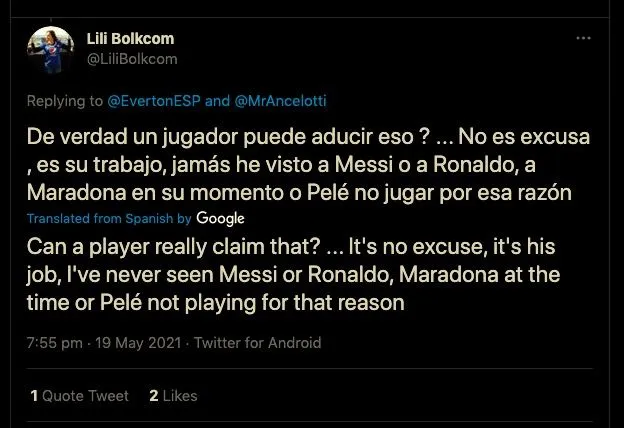This screenshot has width=624, height=428.
Task: Tap the Twitter for Android source link
Action: tap(257, 342)
